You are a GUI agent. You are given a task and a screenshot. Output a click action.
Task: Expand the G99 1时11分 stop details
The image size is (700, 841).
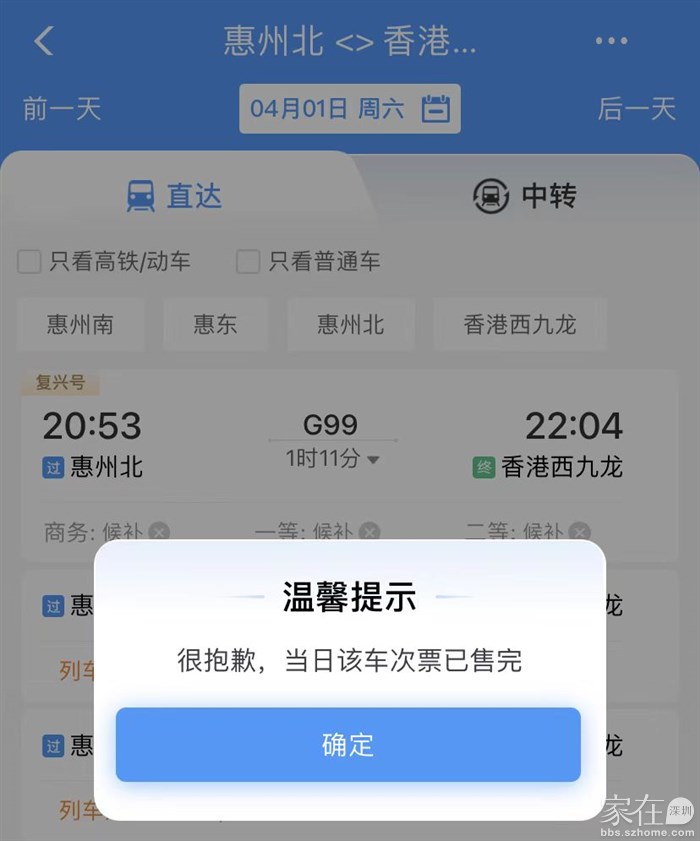click(332, 460)
